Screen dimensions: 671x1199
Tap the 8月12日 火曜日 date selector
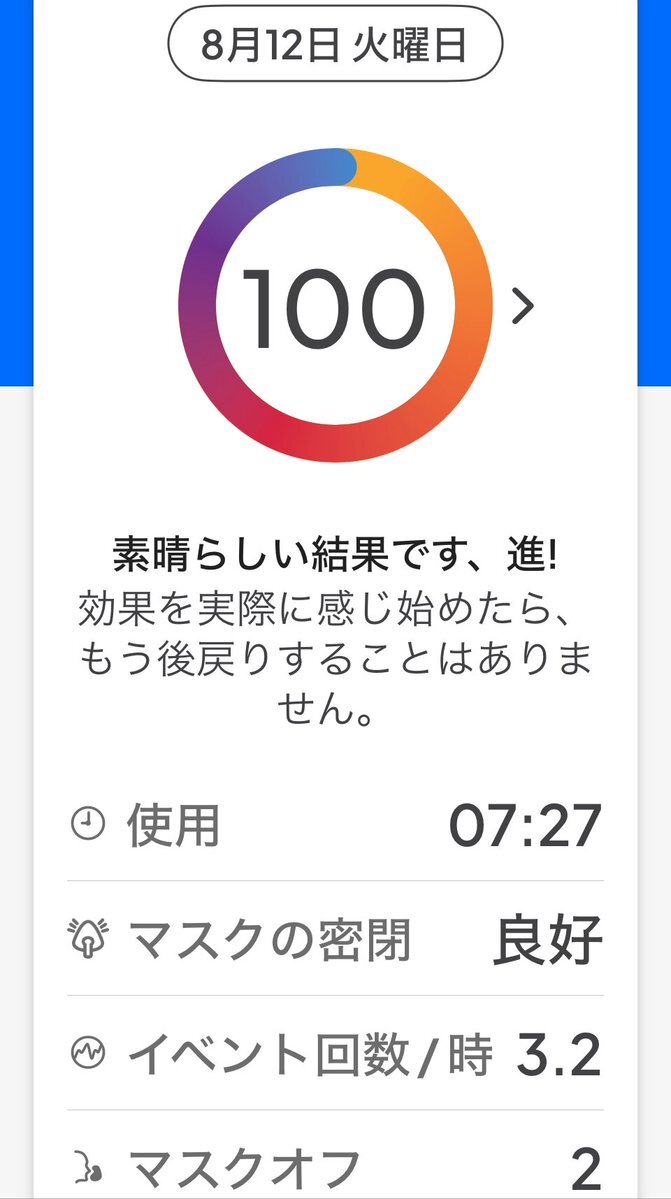point(335,45)
